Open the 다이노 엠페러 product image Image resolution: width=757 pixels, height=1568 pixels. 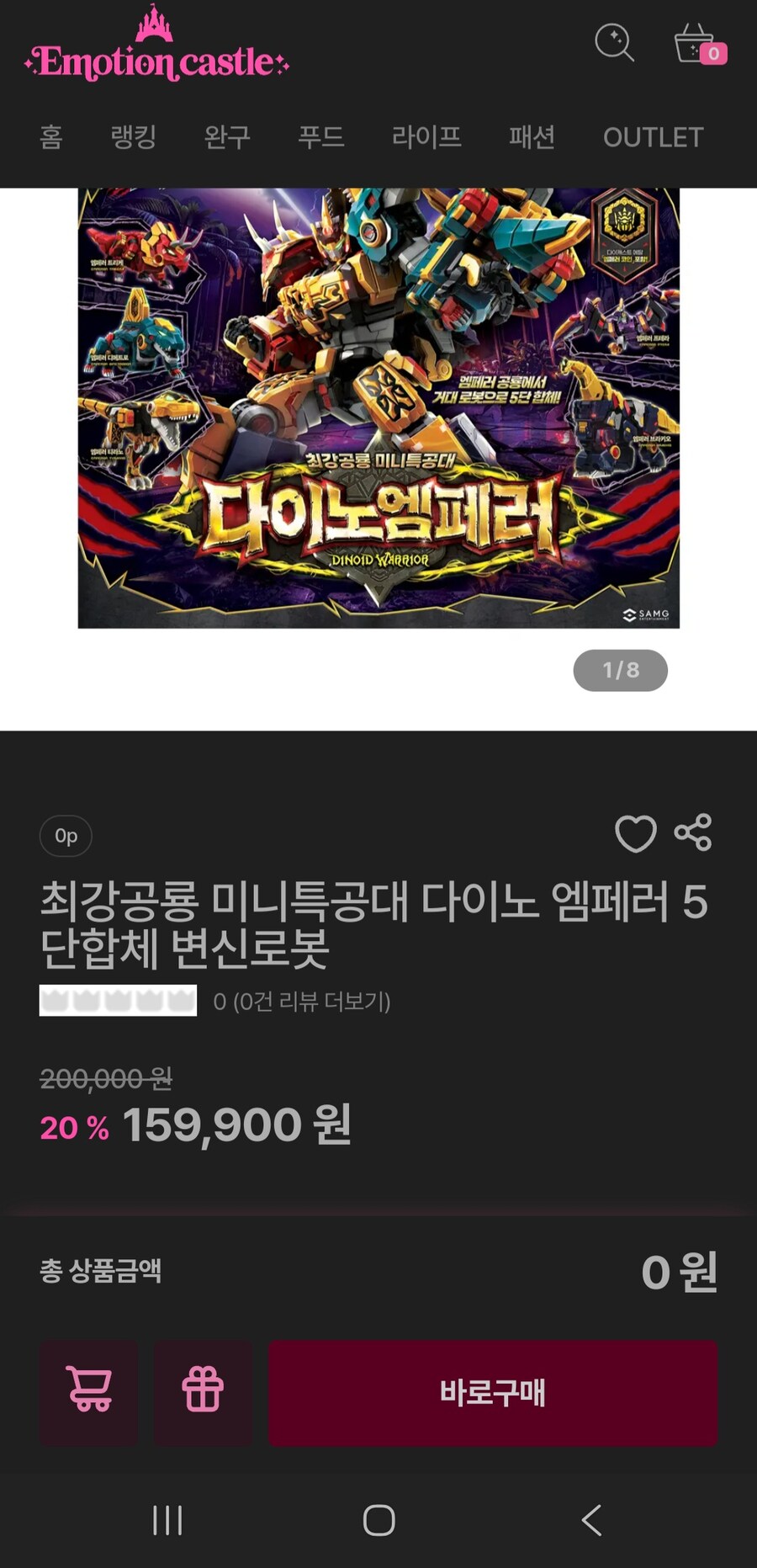point(378,408)
